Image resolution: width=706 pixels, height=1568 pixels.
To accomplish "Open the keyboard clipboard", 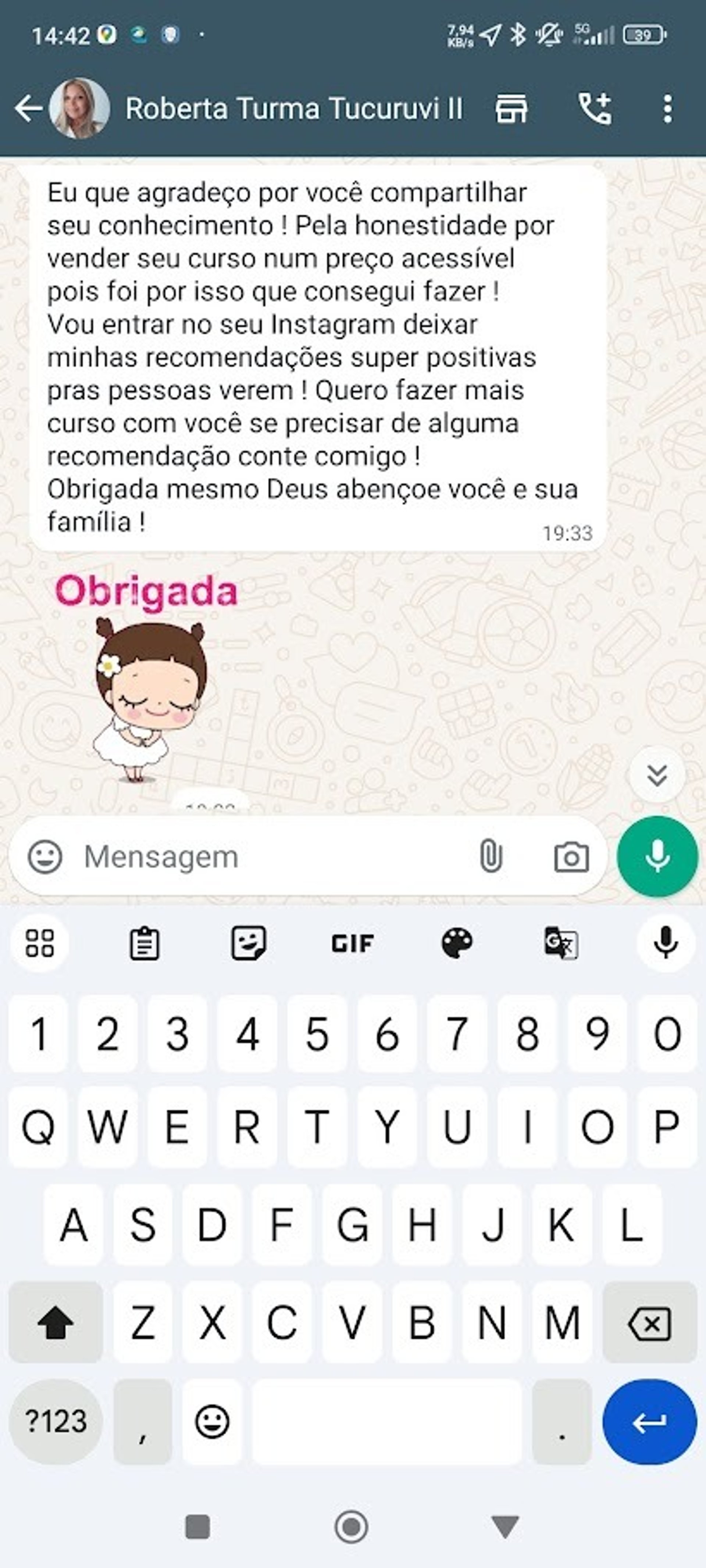I will [x=145, y=944].
